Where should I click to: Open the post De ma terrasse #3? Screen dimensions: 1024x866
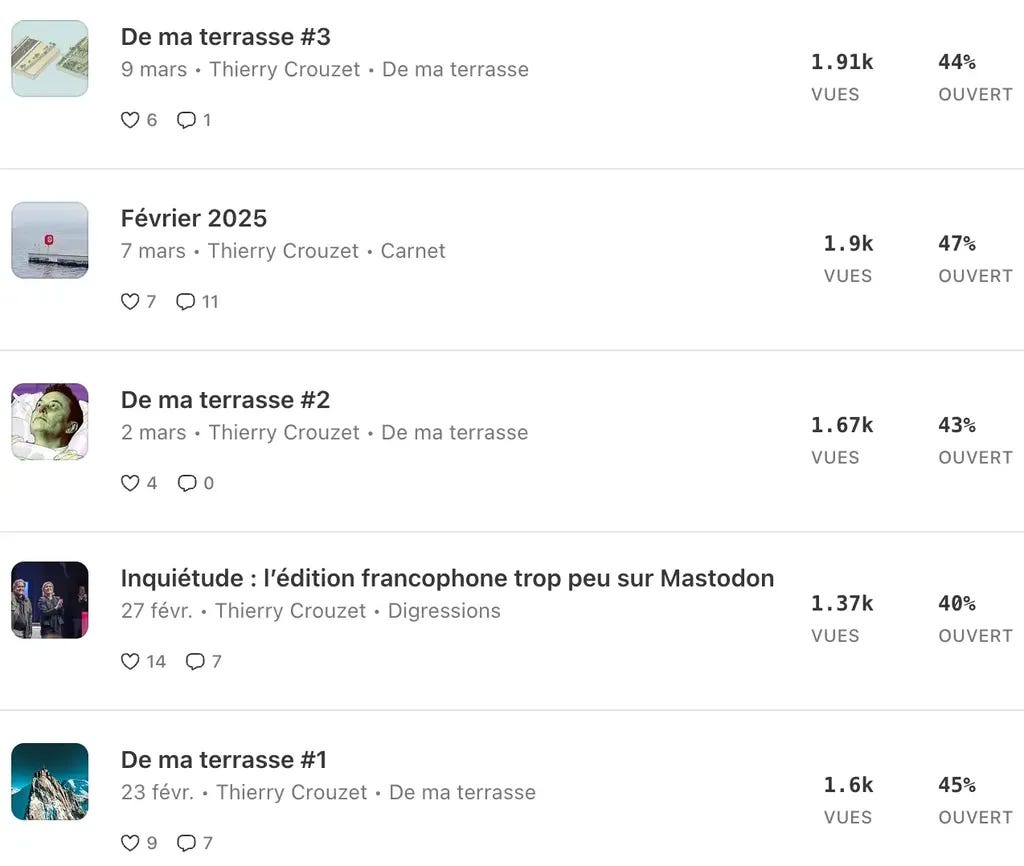coord(225,37)
